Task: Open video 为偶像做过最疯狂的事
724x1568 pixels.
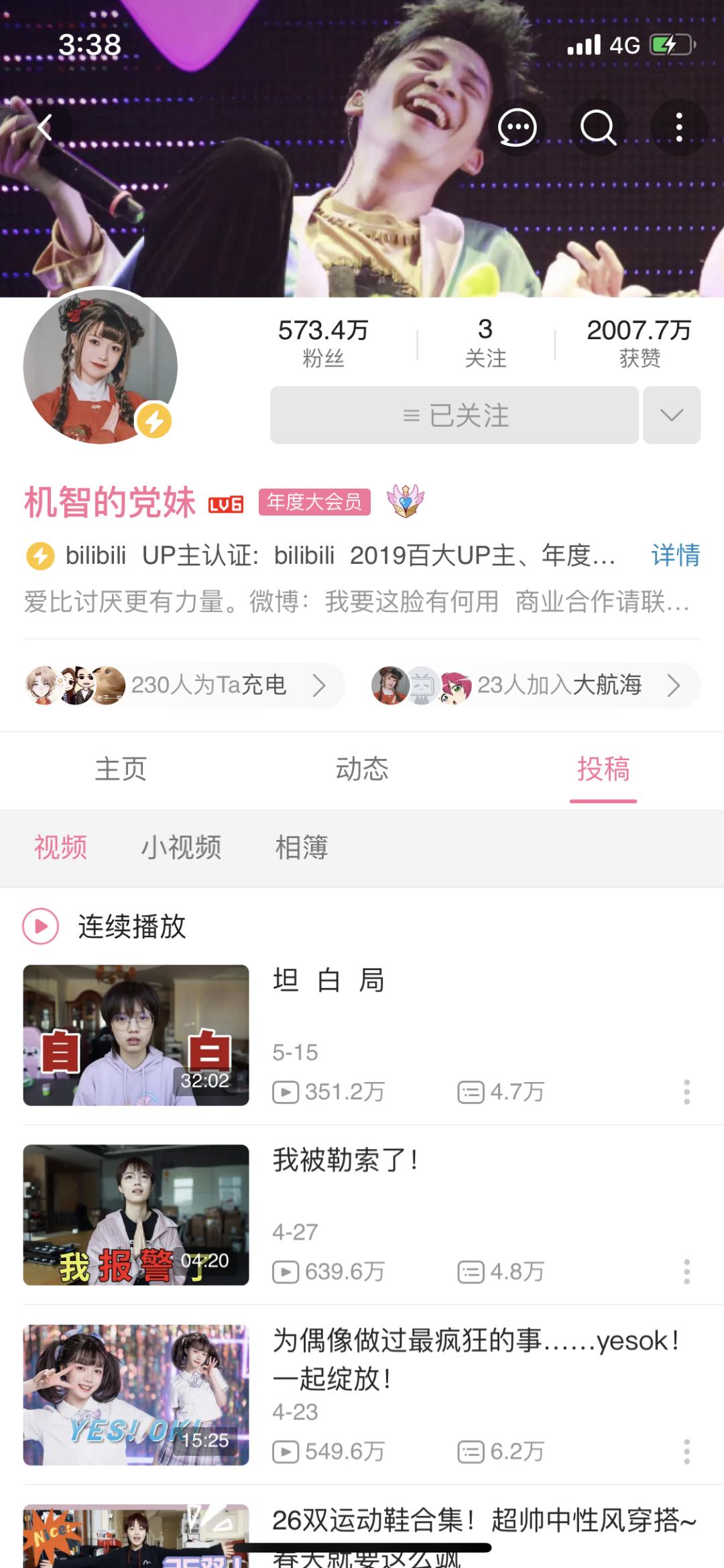Action: click(x=475, y=1341)
